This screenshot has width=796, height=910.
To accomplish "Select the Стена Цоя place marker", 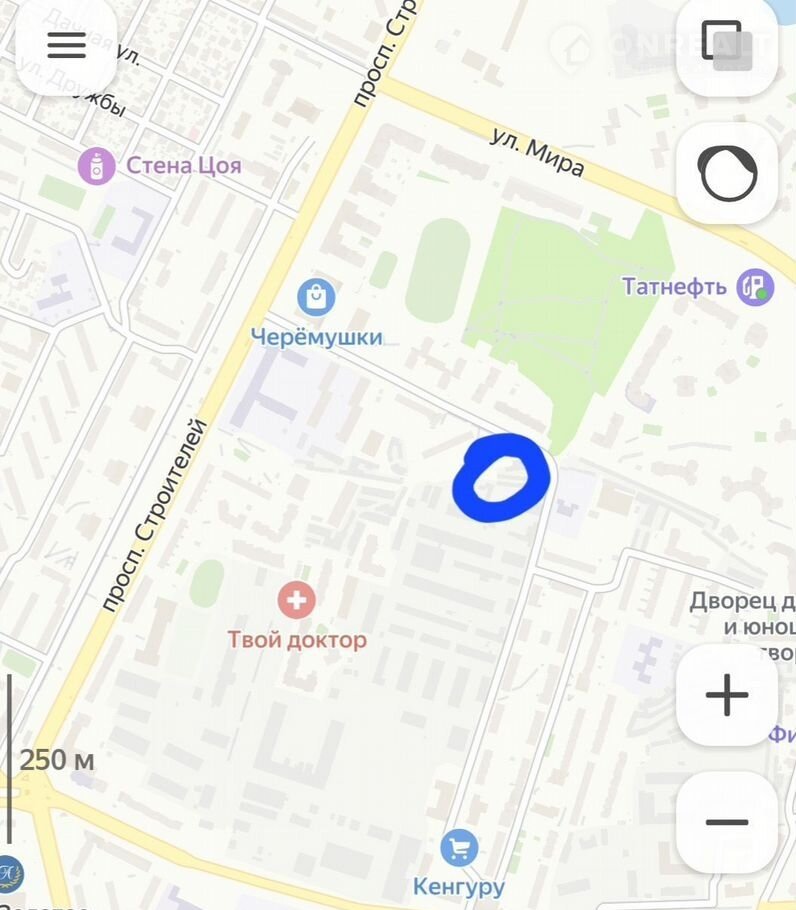I will pos(97,166).
